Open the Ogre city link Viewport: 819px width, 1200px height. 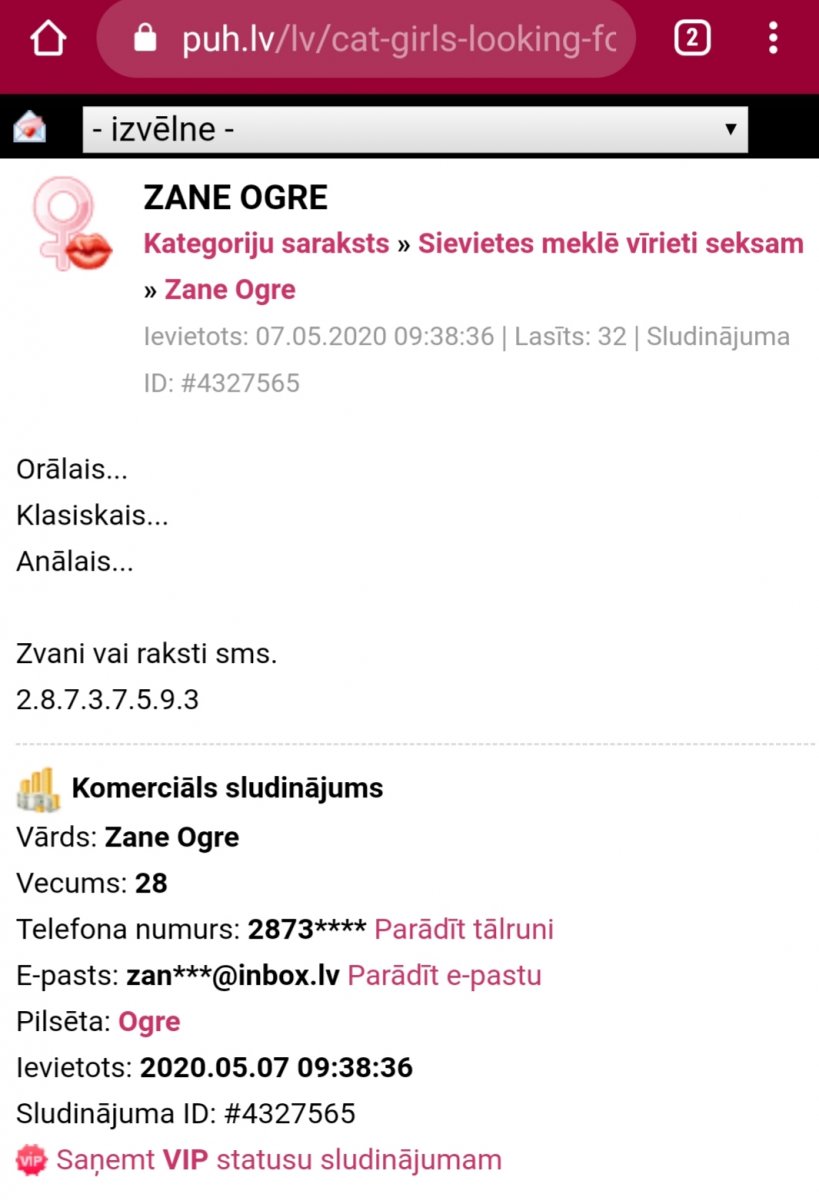(149, 1022)
